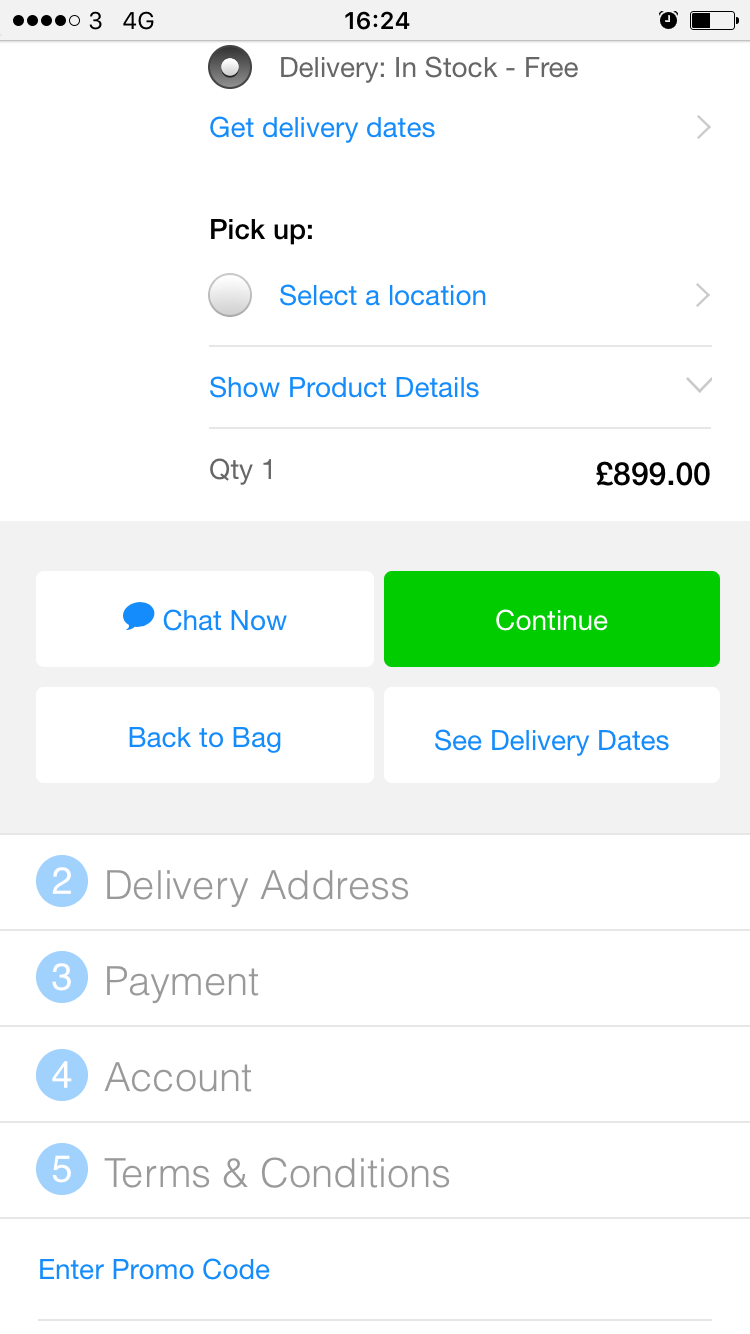The image size is (750, 1334).
Task: Start a Chat Now session
Action: pyautogui.click(x=205, y=619)
